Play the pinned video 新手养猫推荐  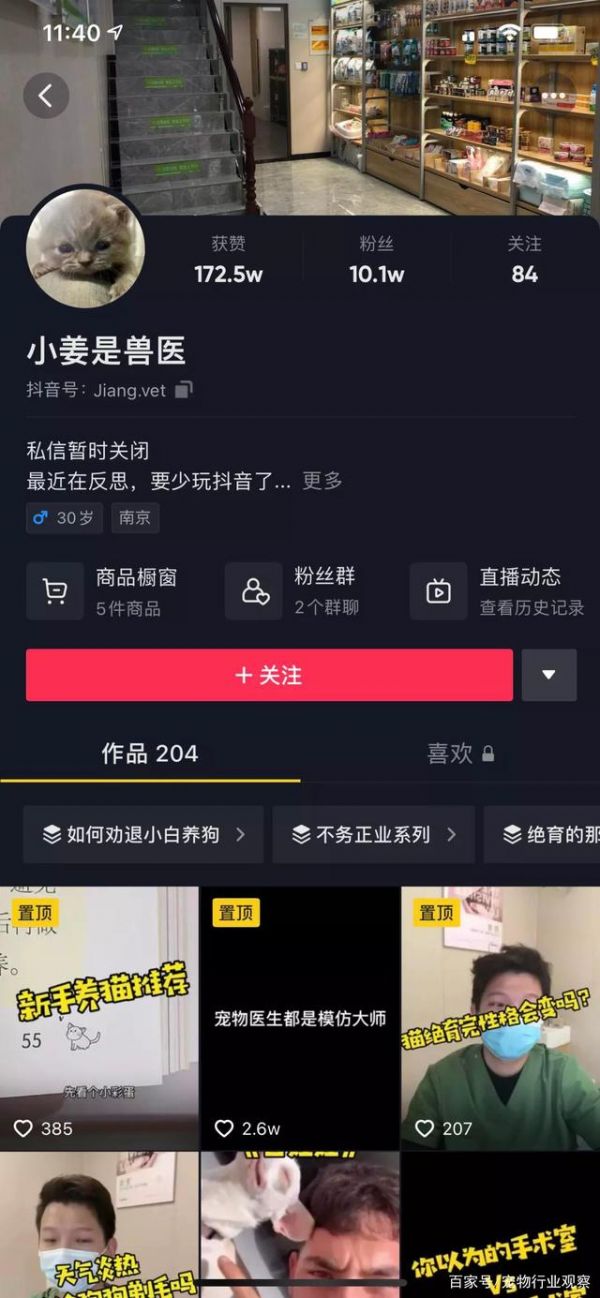(x=99, y=1018)
